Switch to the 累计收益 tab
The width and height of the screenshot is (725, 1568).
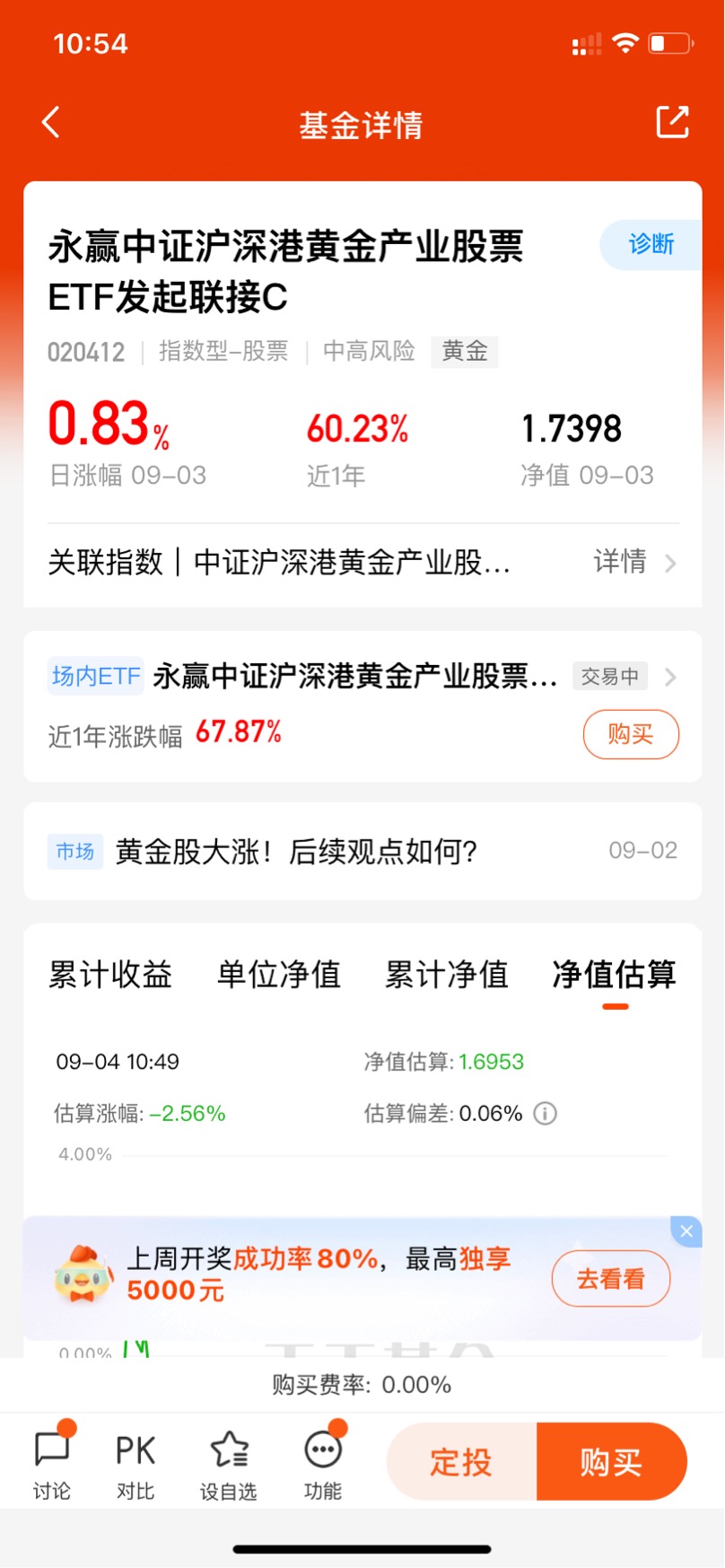pos(110,974)
